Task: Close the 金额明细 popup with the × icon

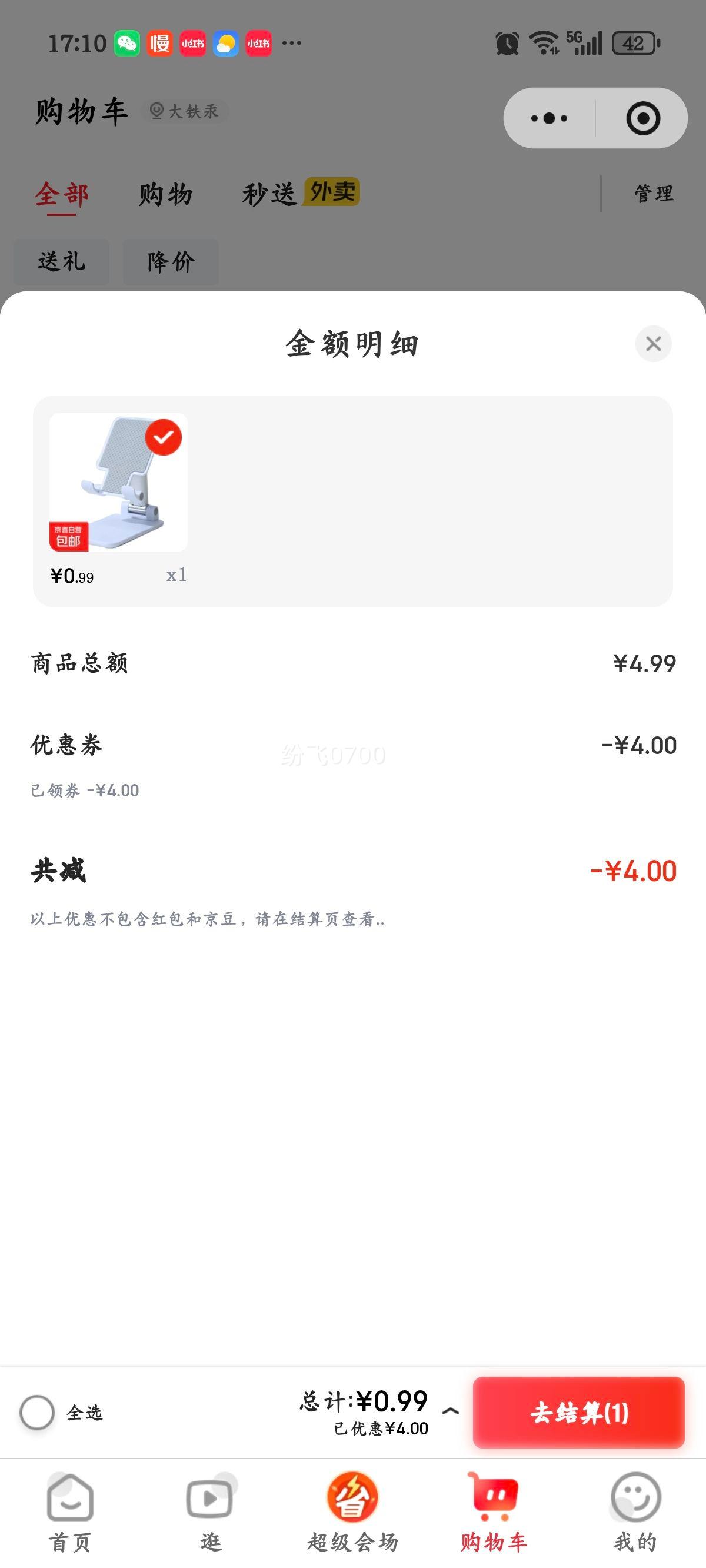Action: [652, 343]
